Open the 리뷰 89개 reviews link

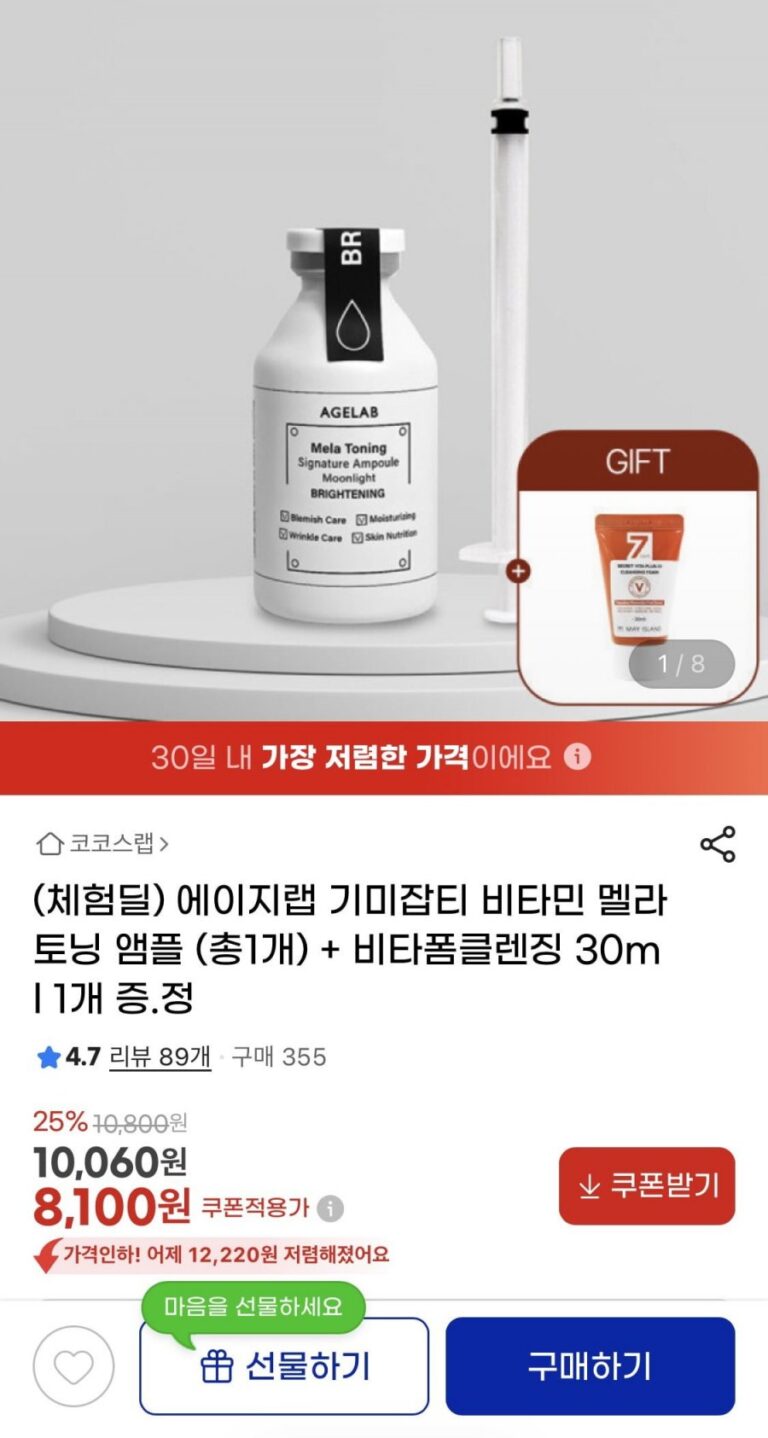coord(159,1057)
